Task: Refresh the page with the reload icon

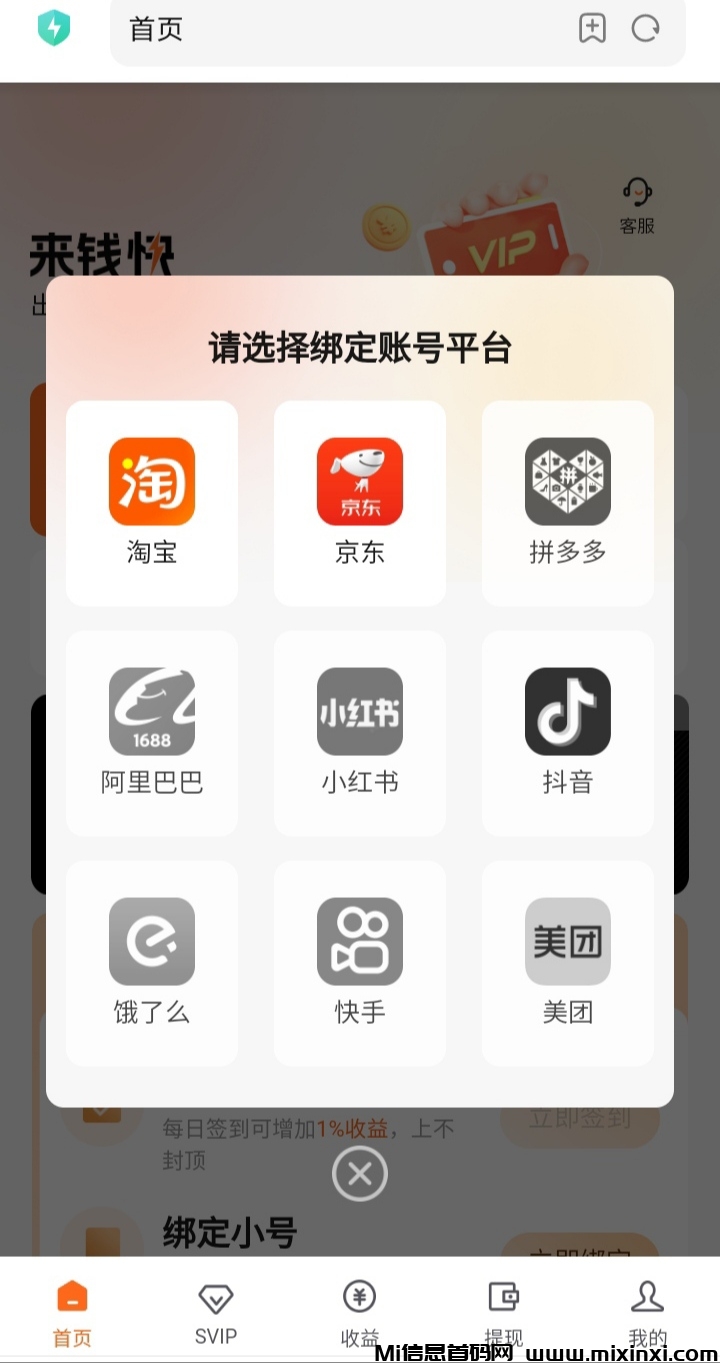Action: [x=646, y=29]
